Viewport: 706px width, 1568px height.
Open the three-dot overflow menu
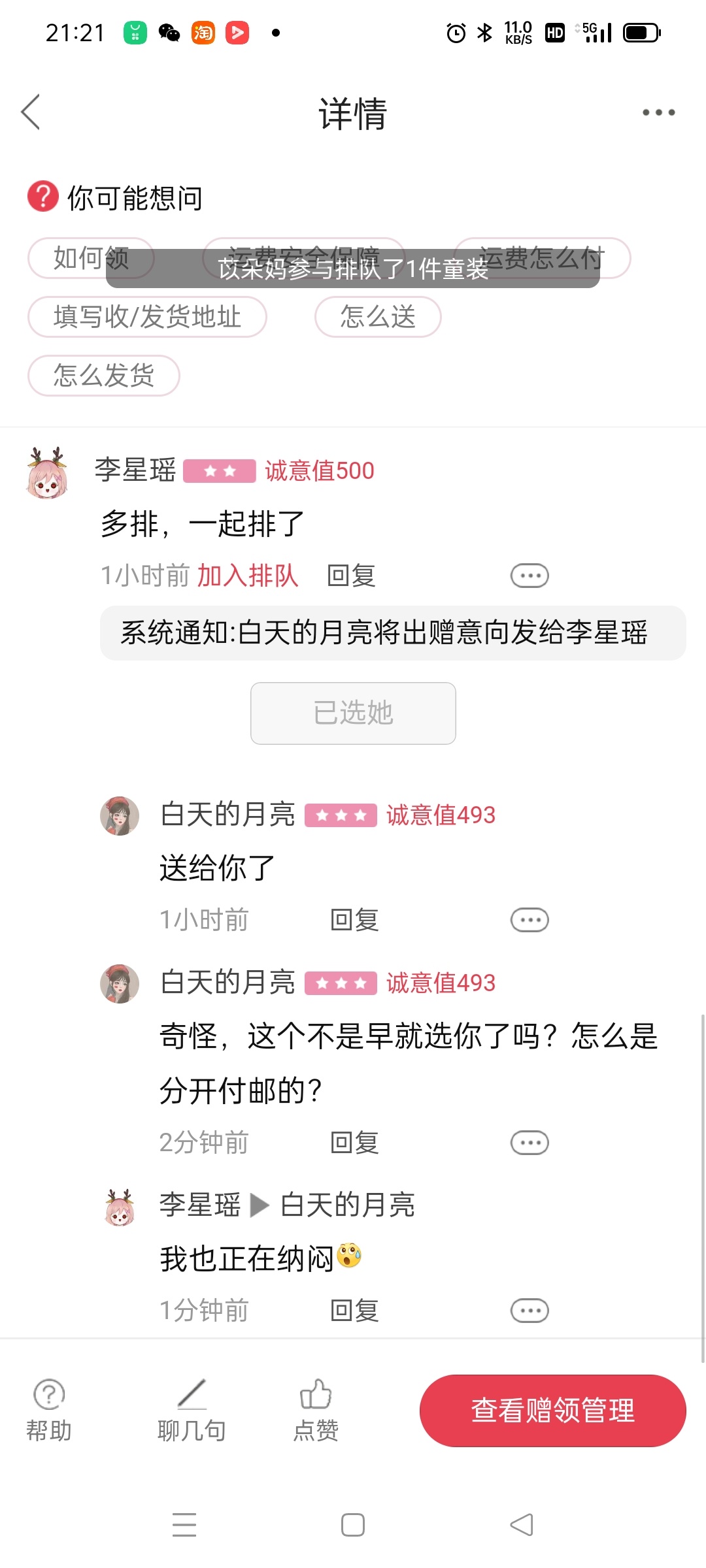pyautogui.click(x=658, y=112)
